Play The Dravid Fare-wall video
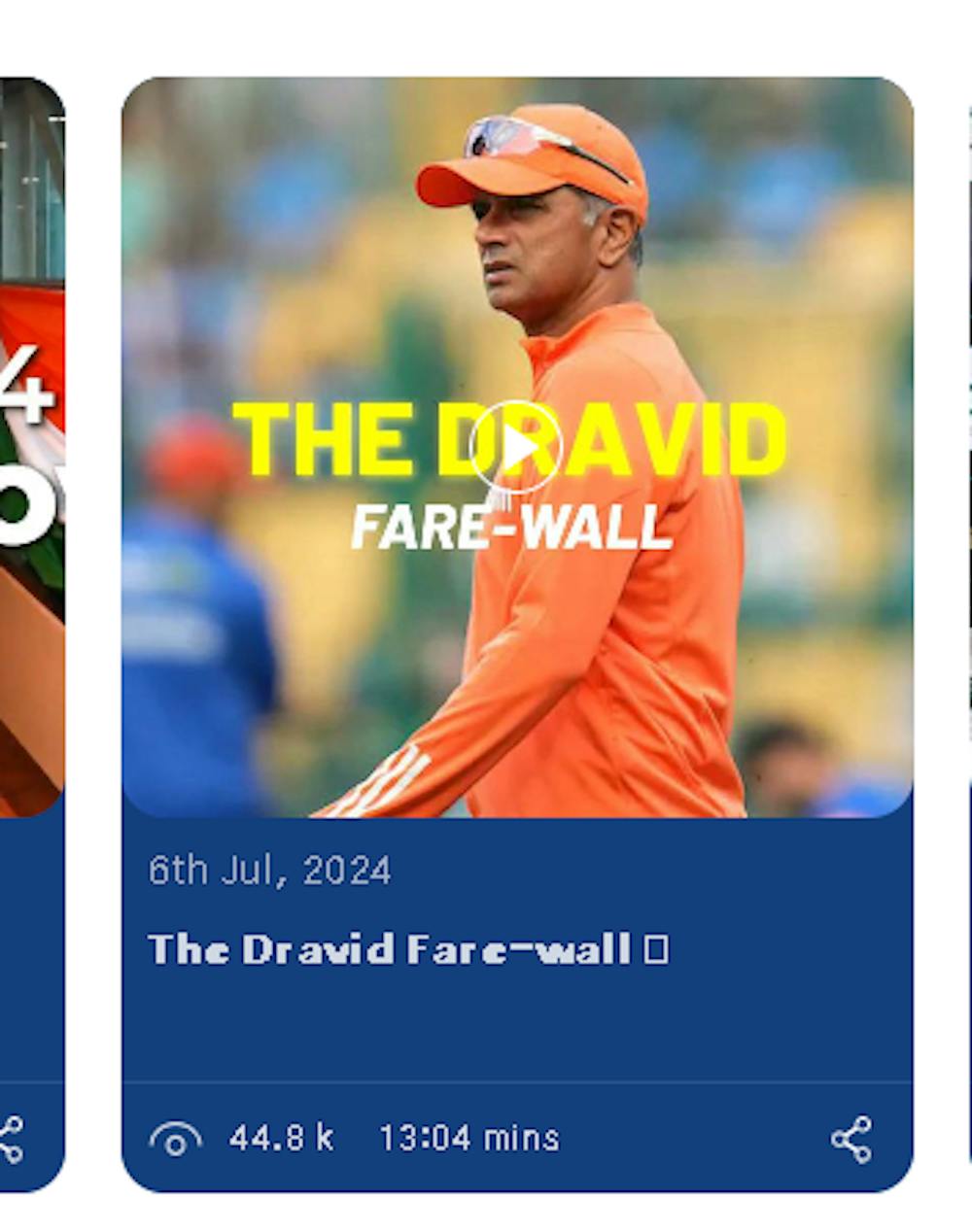The height and width of the screenshot is (1232, 972). (x=515, y=447)
